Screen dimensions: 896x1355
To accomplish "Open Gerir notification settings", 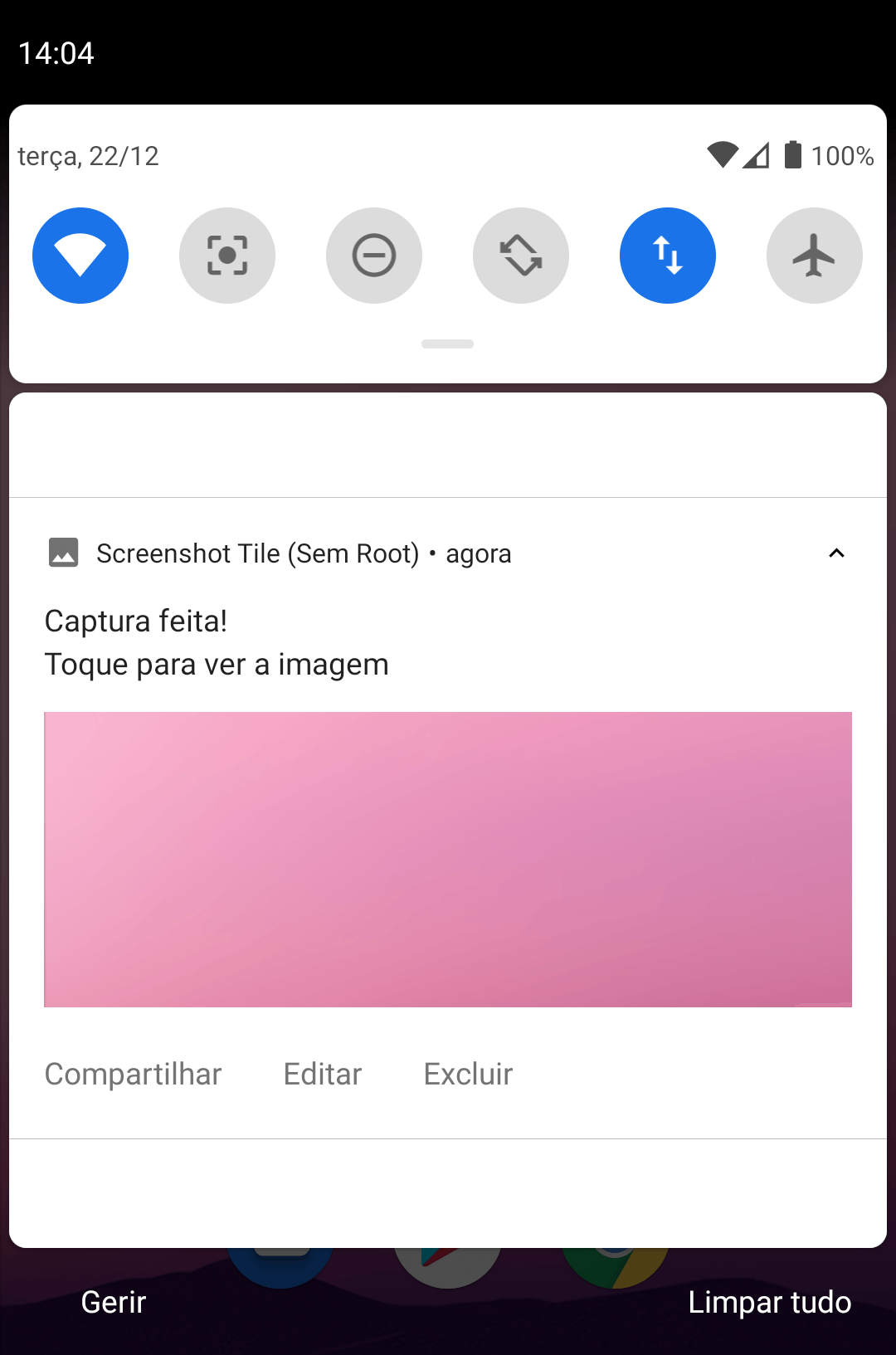I will [114, 1302].
